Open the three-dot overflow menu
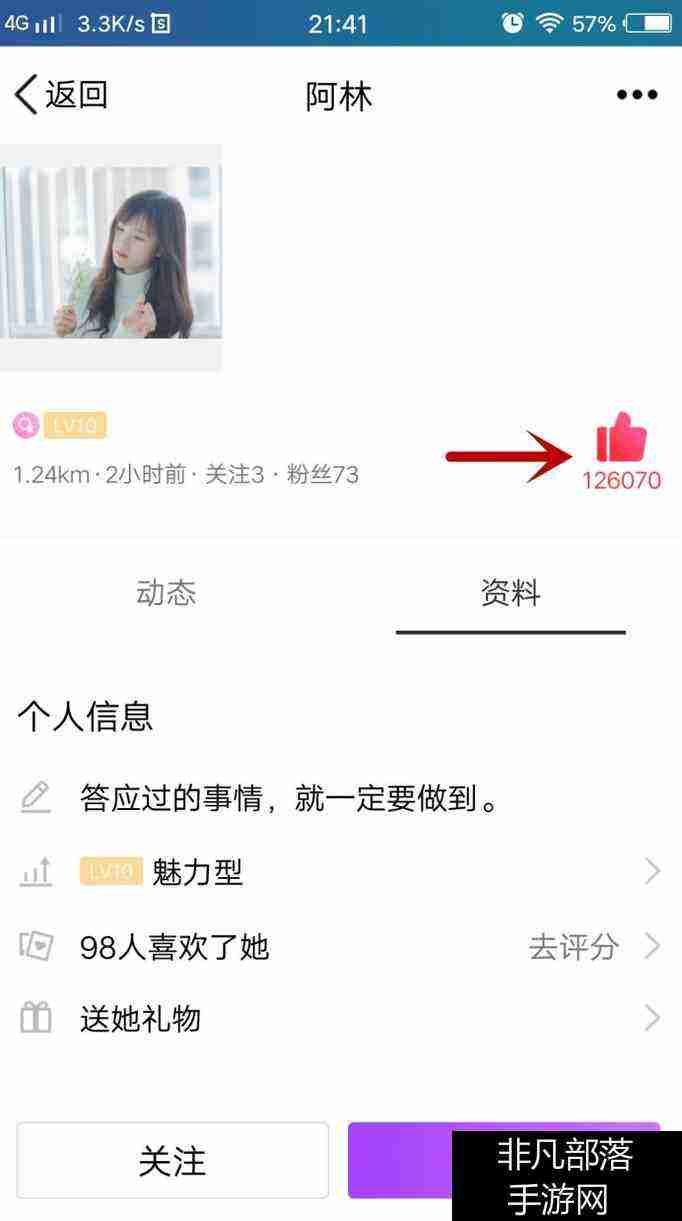The width and height of the screenshot is (682, 1221). click(x=637, y=95)
